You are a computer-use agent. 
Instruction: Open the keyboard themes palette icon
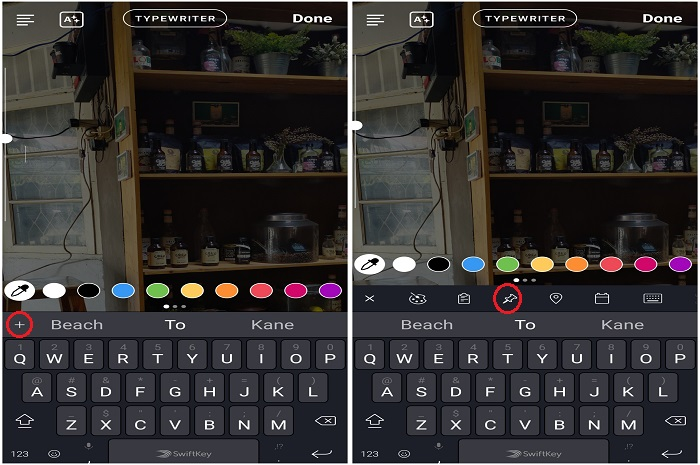point(417,298)
